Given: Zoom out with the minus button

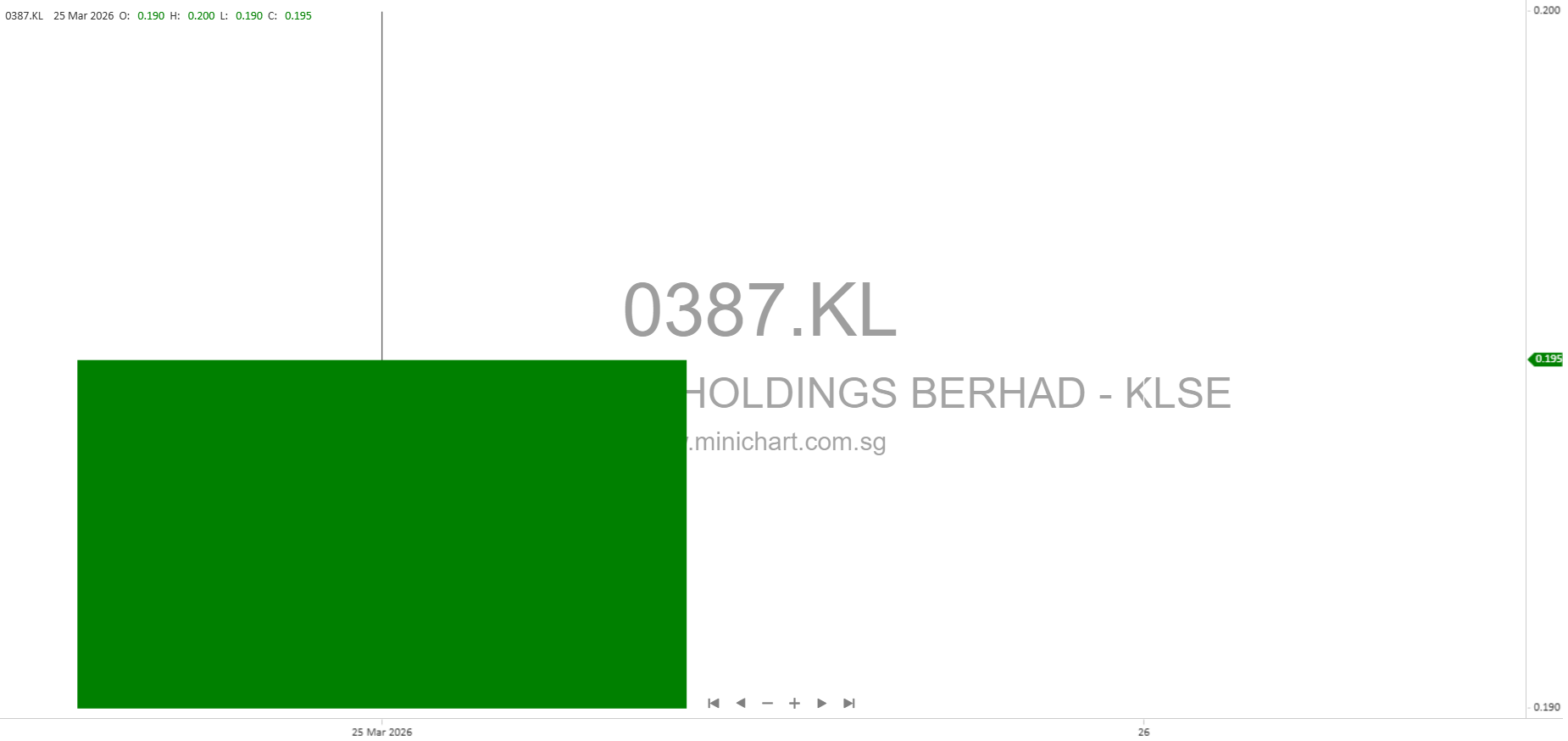Looking at the screenshot, I should tap(768, 703).
